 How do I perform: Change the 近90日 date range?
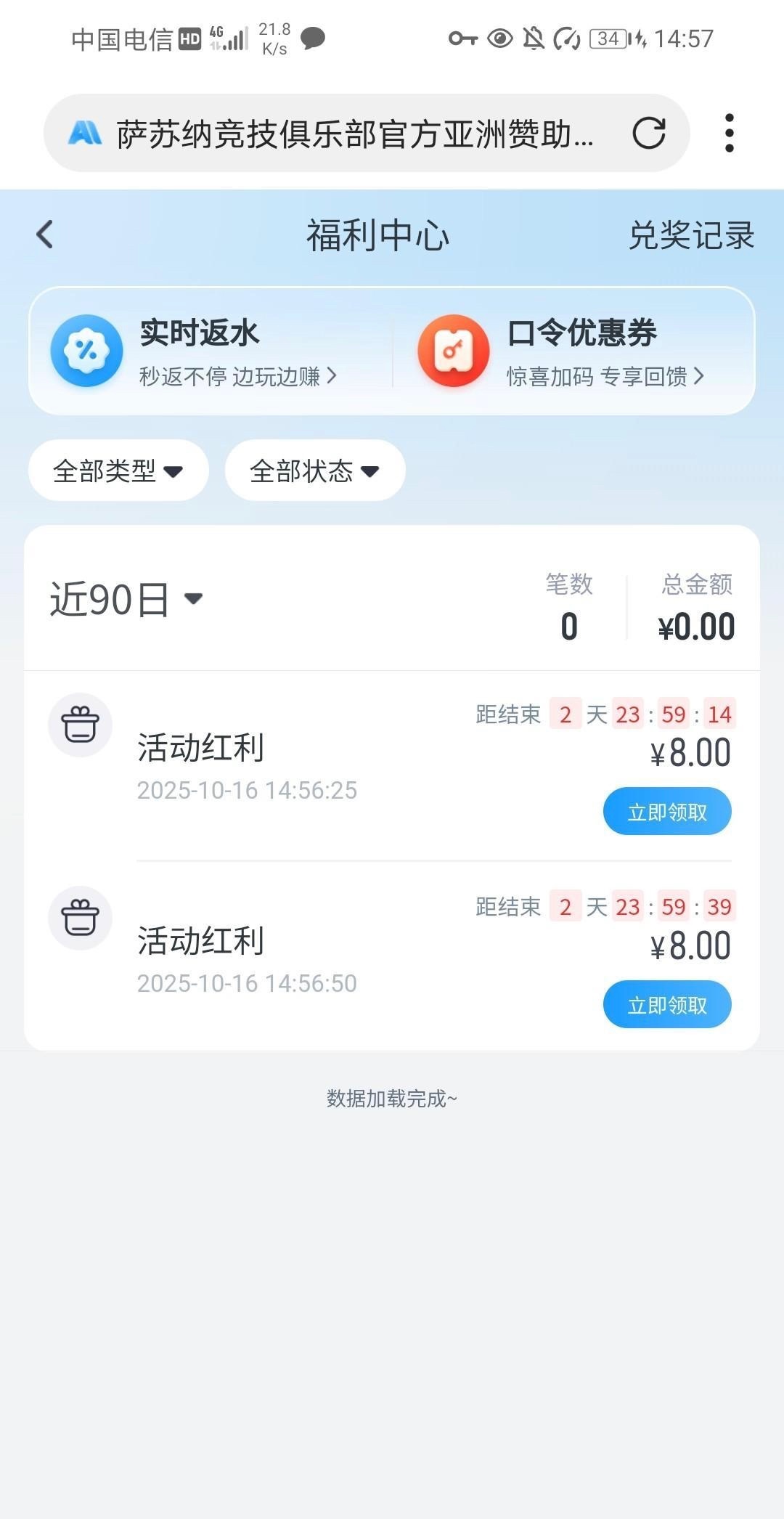click(x=126, y=599)
